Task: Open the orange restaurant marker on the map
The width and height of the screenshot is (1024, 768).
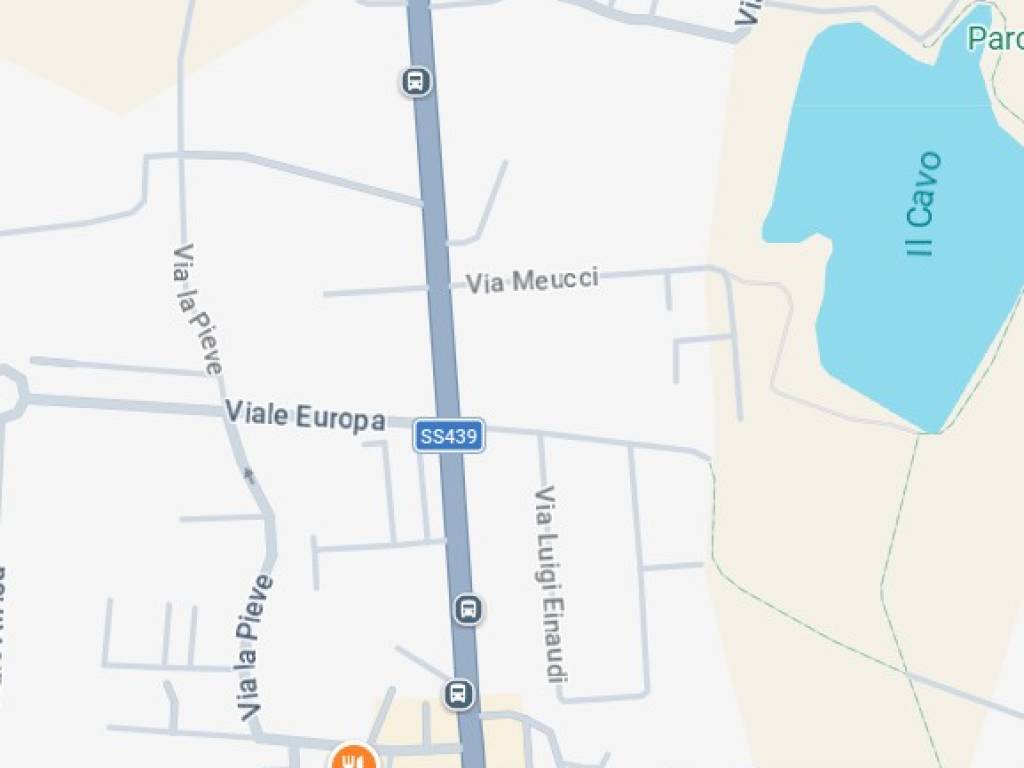Action: 352,758
